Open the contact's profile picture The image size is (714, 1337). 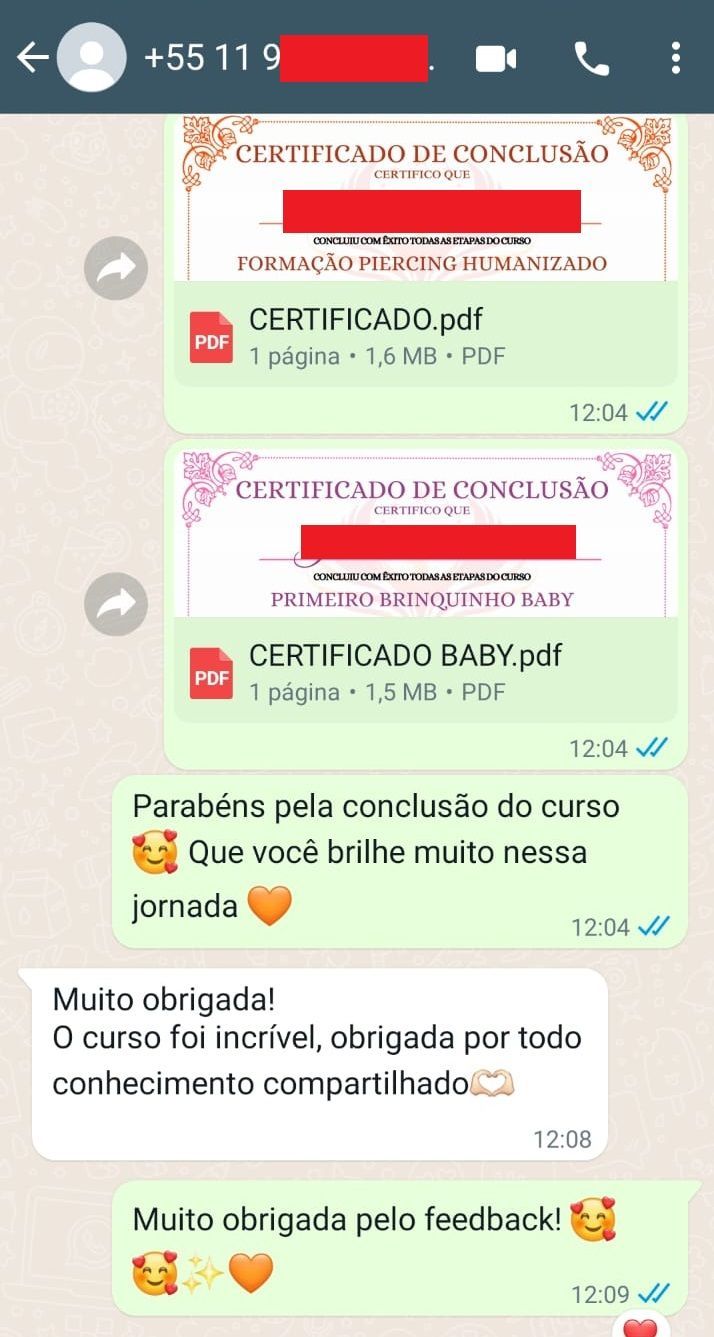coord(91,58)
